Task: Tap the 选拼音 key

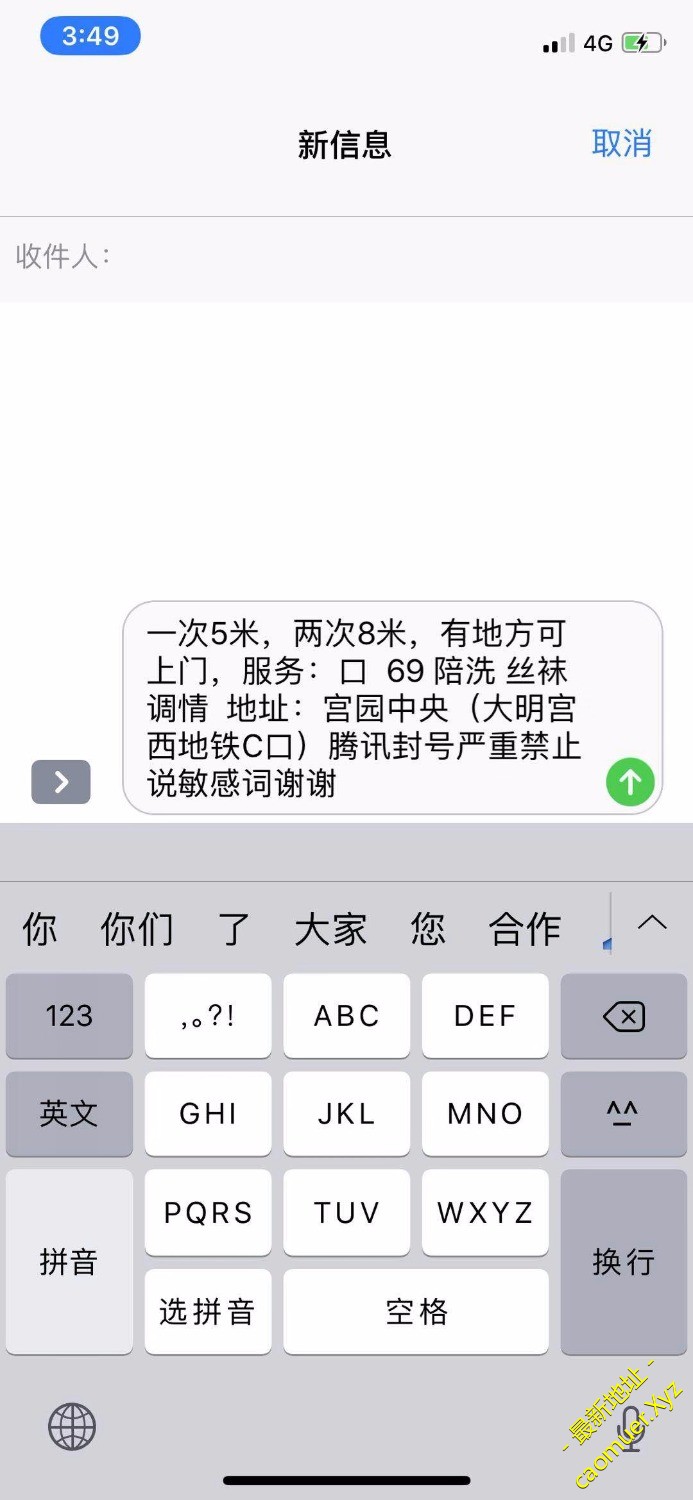Action: point(207,1311)
